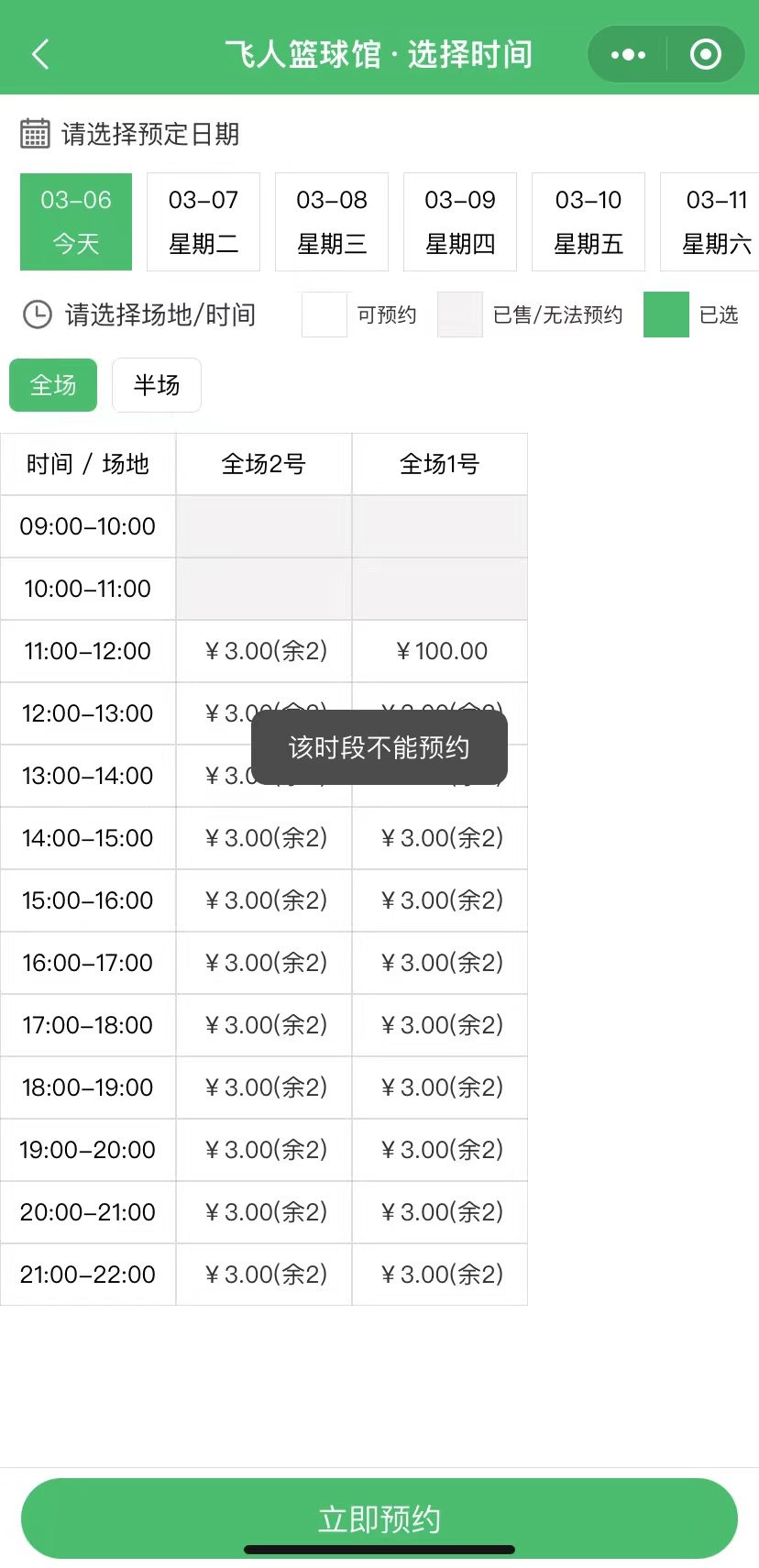Viewport: 759px width, 1568px height.
Task: Select date 03-08 星期三
Action: tap(332, 222)
